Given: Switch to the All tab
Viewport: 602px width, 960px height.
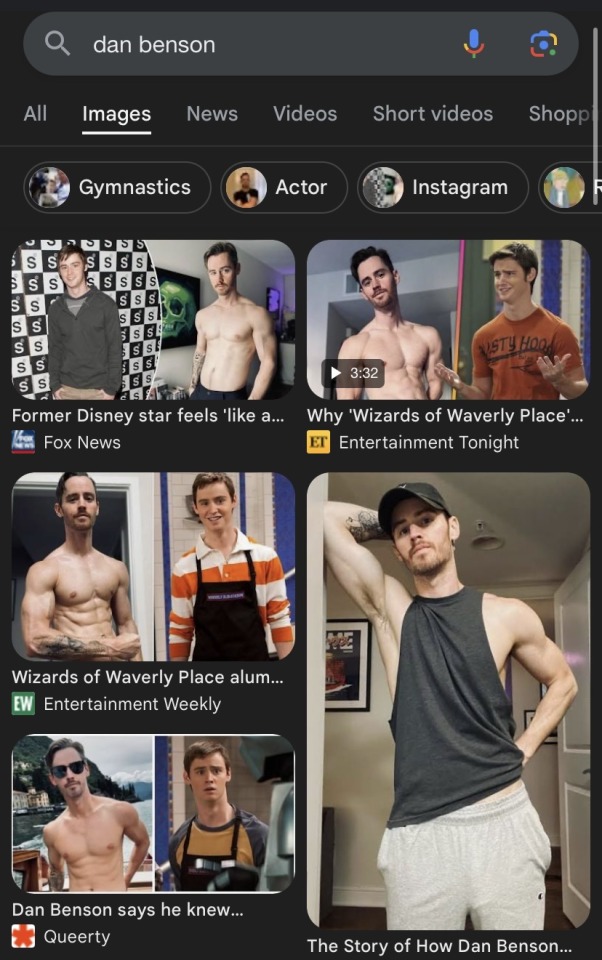Looking at the screenshot, I should click(35, 114).
